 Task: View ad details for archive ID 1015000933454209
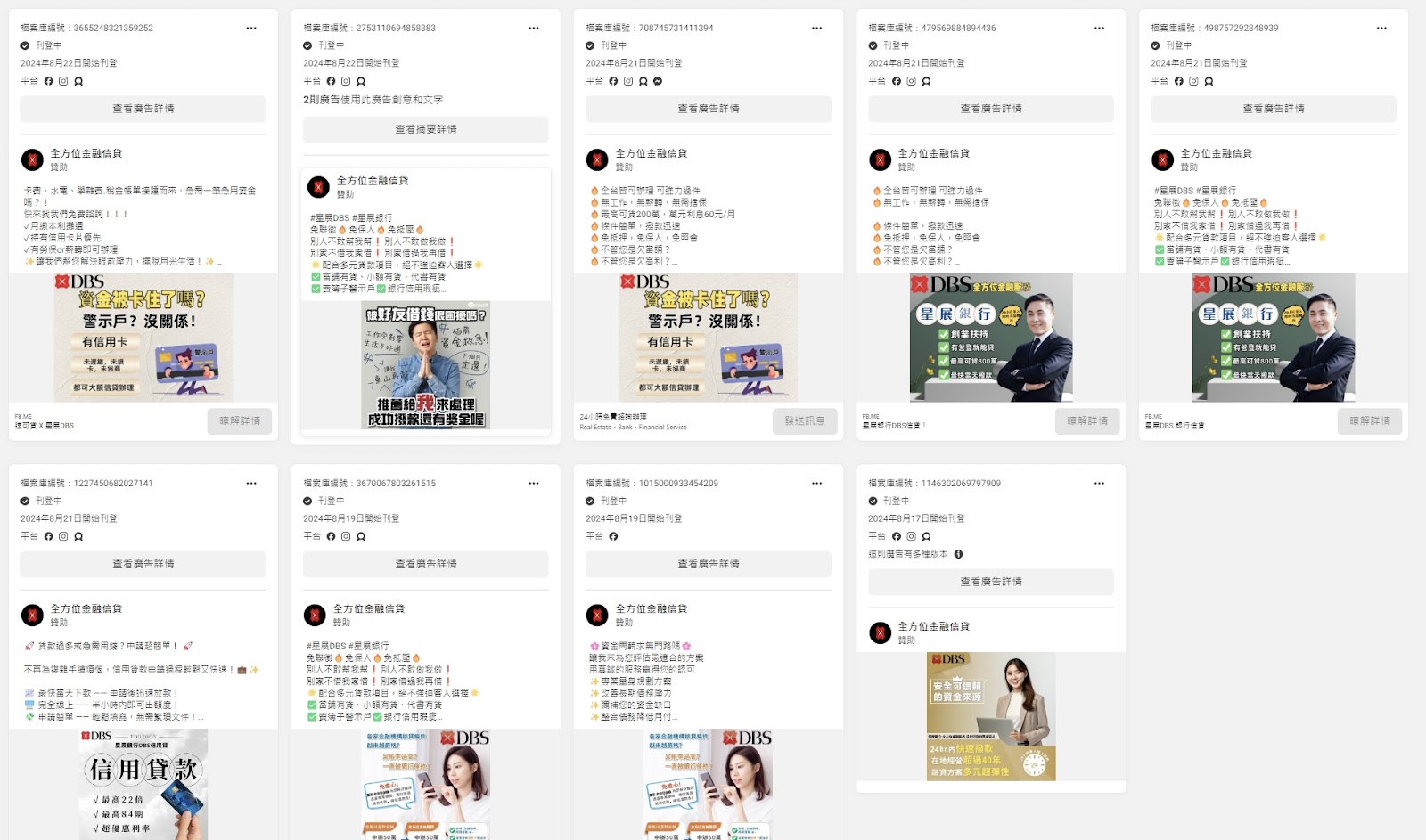click(x=708, y=564)
